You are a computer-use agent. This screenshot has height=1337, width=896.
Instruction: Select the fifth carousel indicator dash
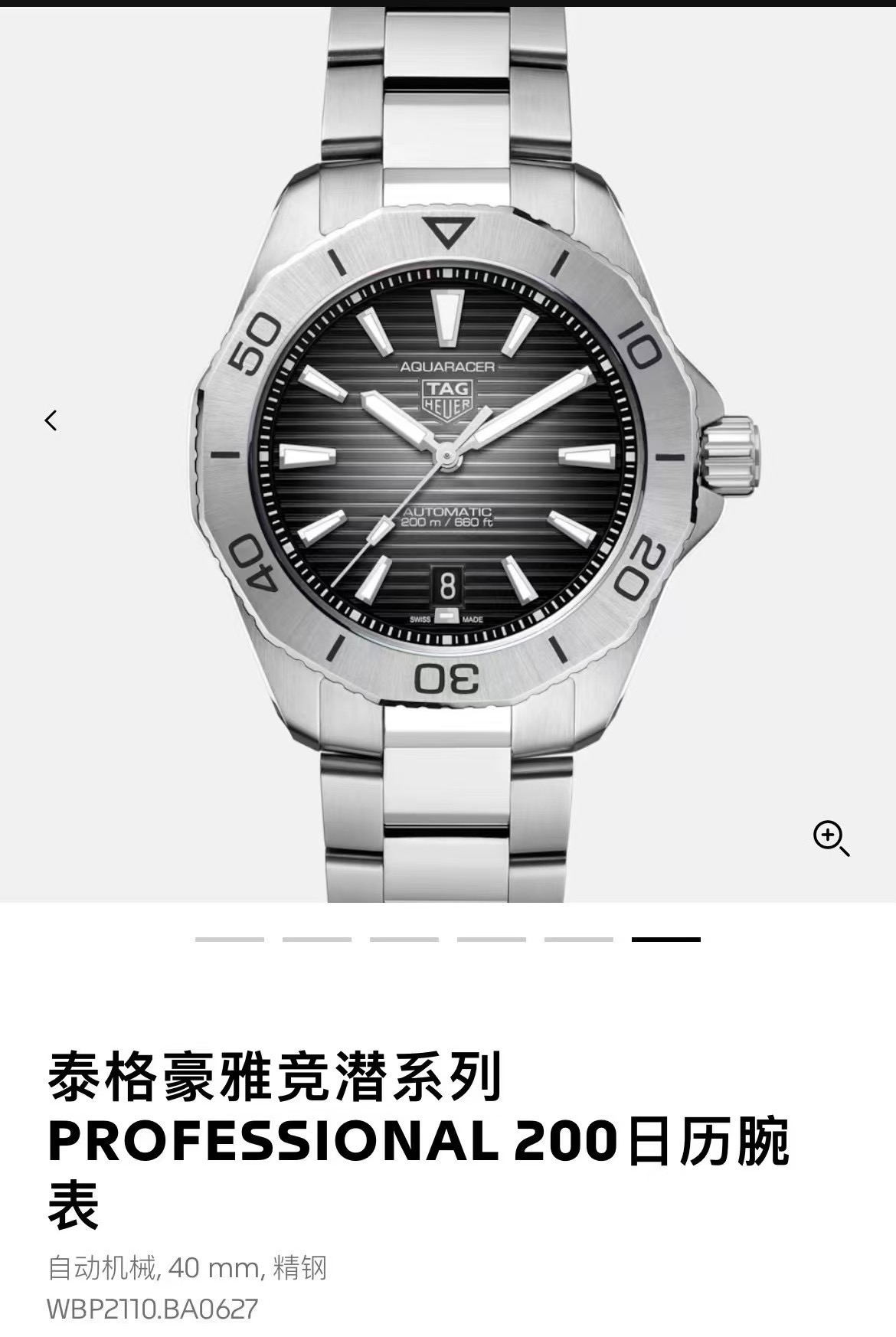tap(578, 939)
